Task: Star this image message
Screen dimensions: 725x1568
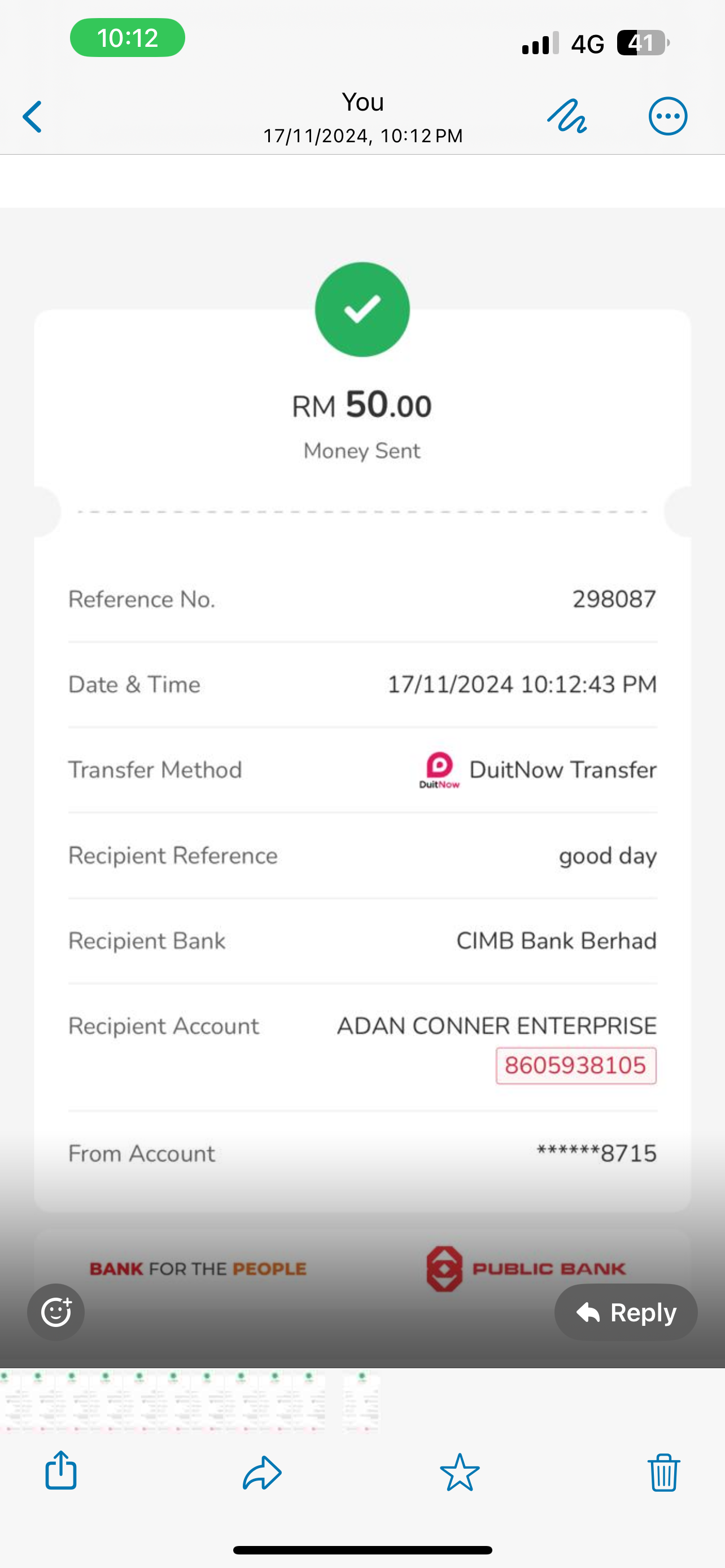Action: (x=460, y=1473)
